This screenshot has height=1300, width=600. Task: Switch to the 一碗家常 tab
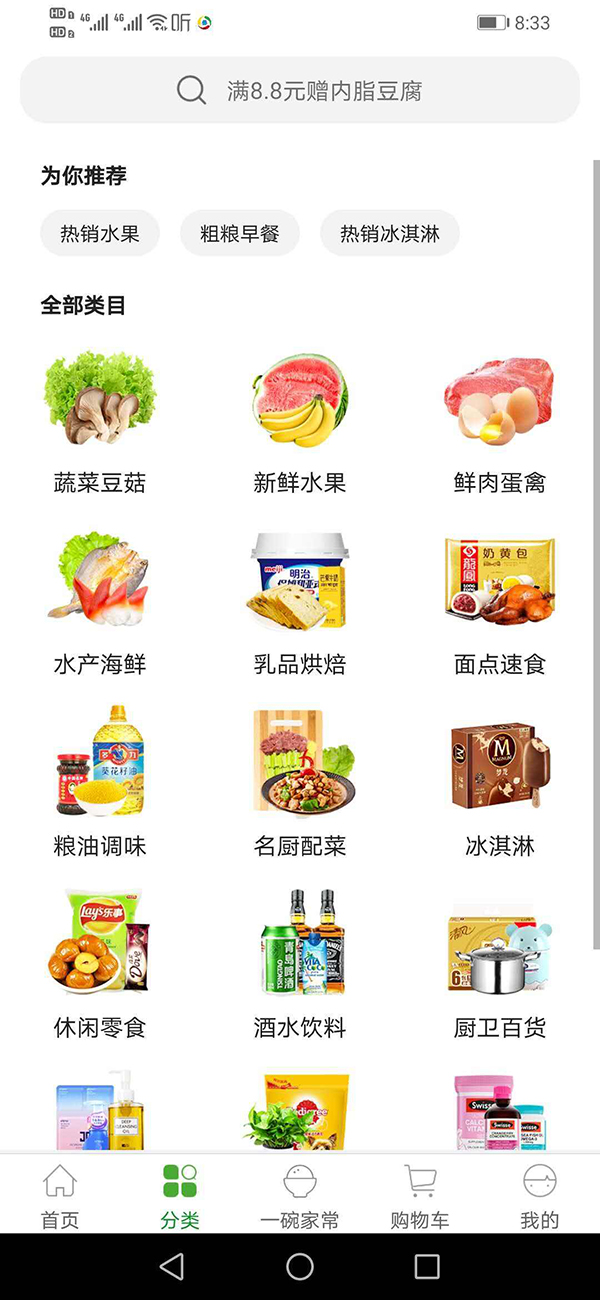(300, 1195)
